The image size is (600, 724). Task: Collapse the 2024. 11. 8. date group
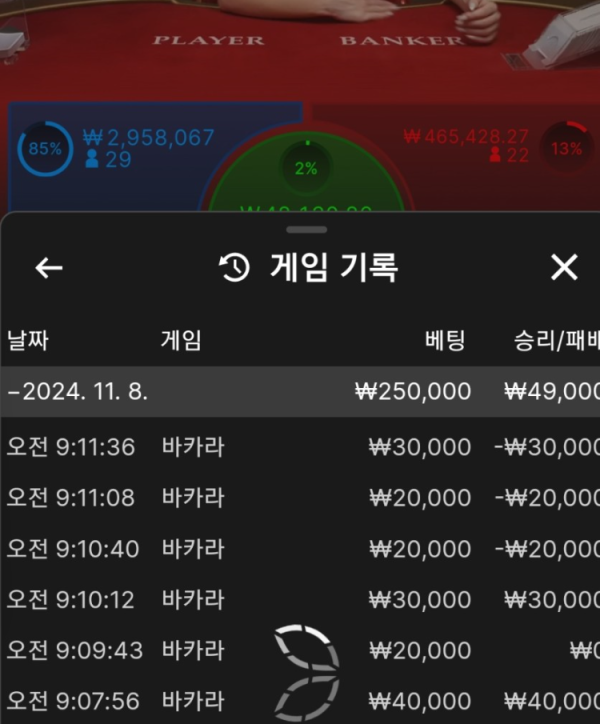coord(78,392)
